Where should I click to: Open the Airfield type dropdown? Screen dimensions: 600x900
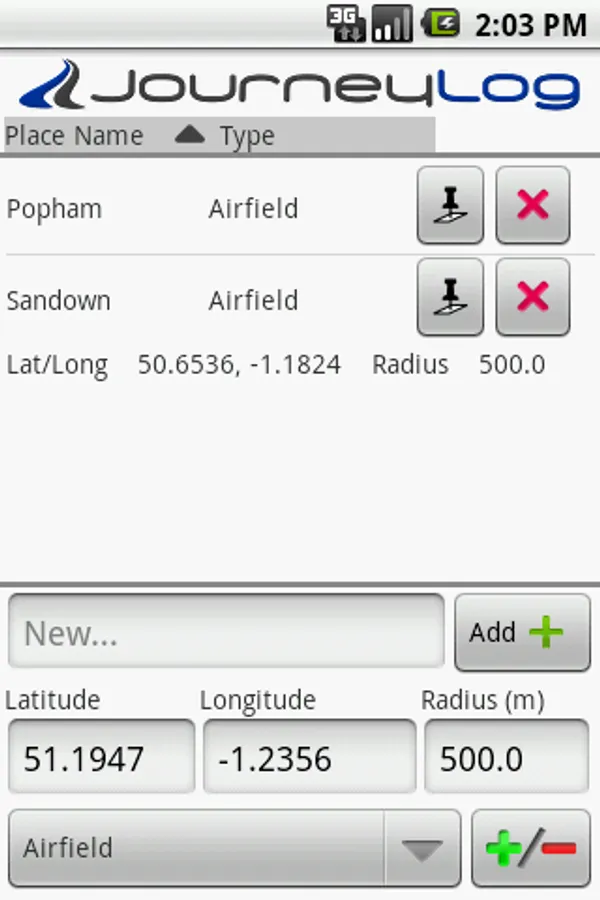point(234,848)
